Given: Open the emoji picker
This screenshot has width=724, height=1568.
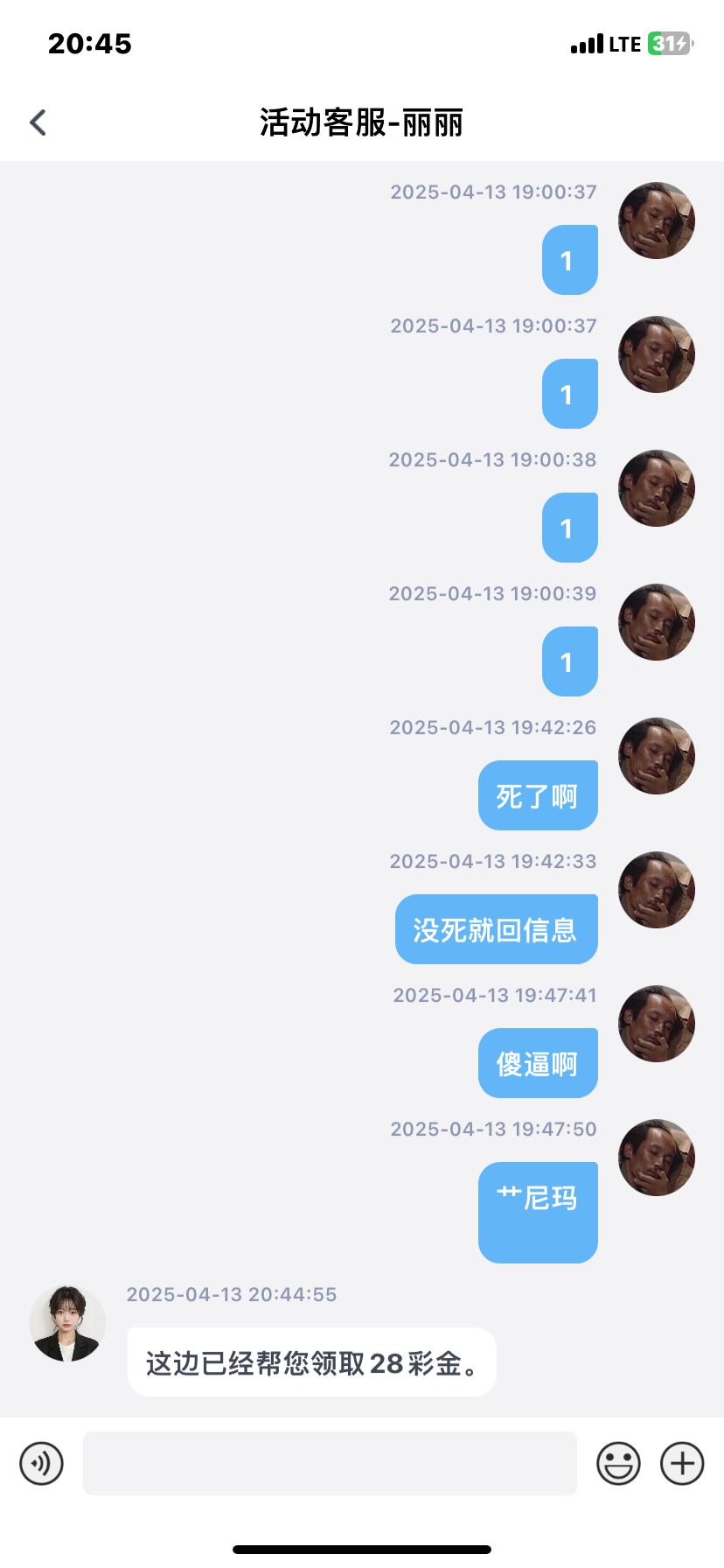Looking at the screenshot, I should tap(618, 1463).
